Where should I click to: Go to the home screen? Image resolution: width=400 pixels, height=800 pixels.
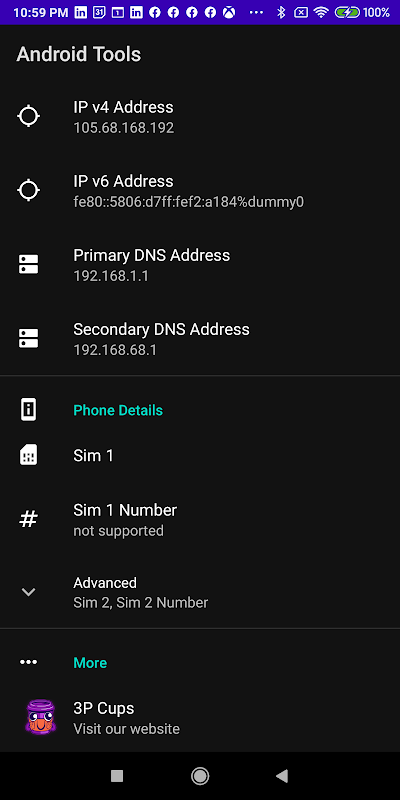click(200, 776)
